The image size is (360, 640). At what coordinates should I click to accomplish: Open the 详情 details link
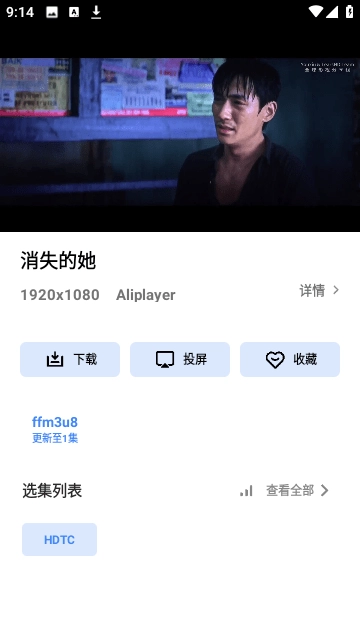319,290
